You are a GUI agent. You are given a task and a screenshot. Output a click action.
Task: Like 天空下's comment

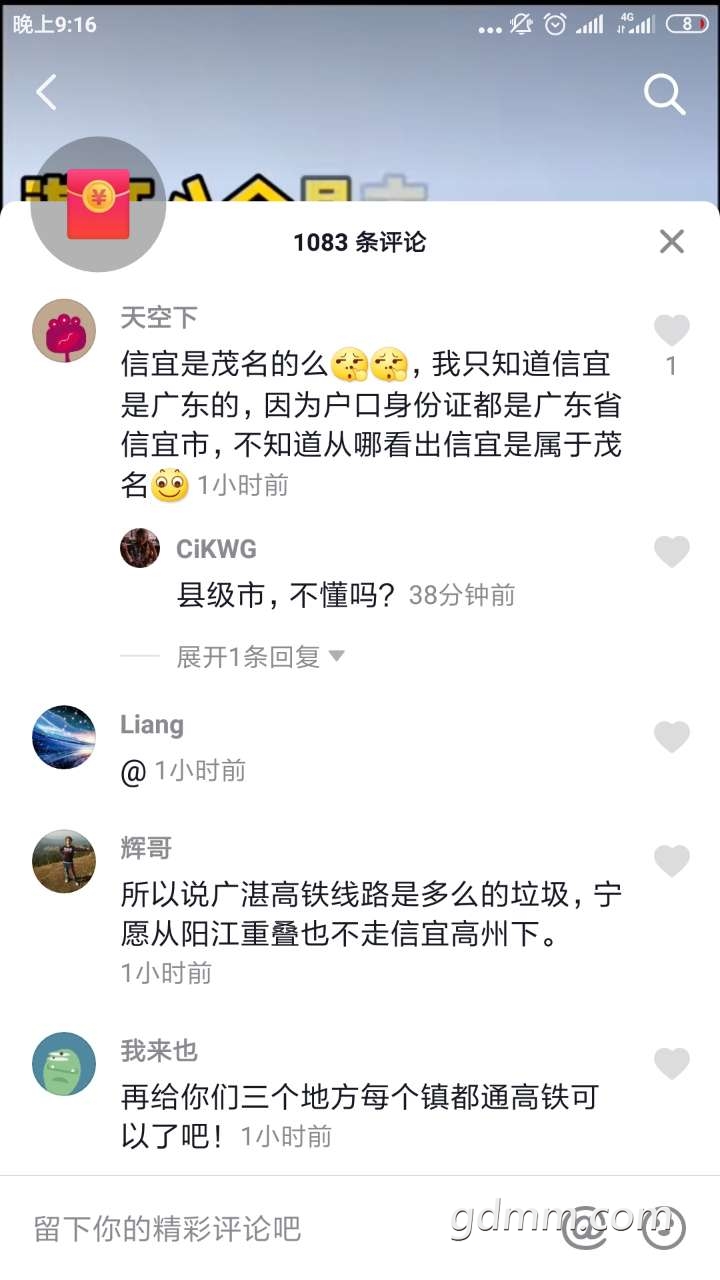672,330
